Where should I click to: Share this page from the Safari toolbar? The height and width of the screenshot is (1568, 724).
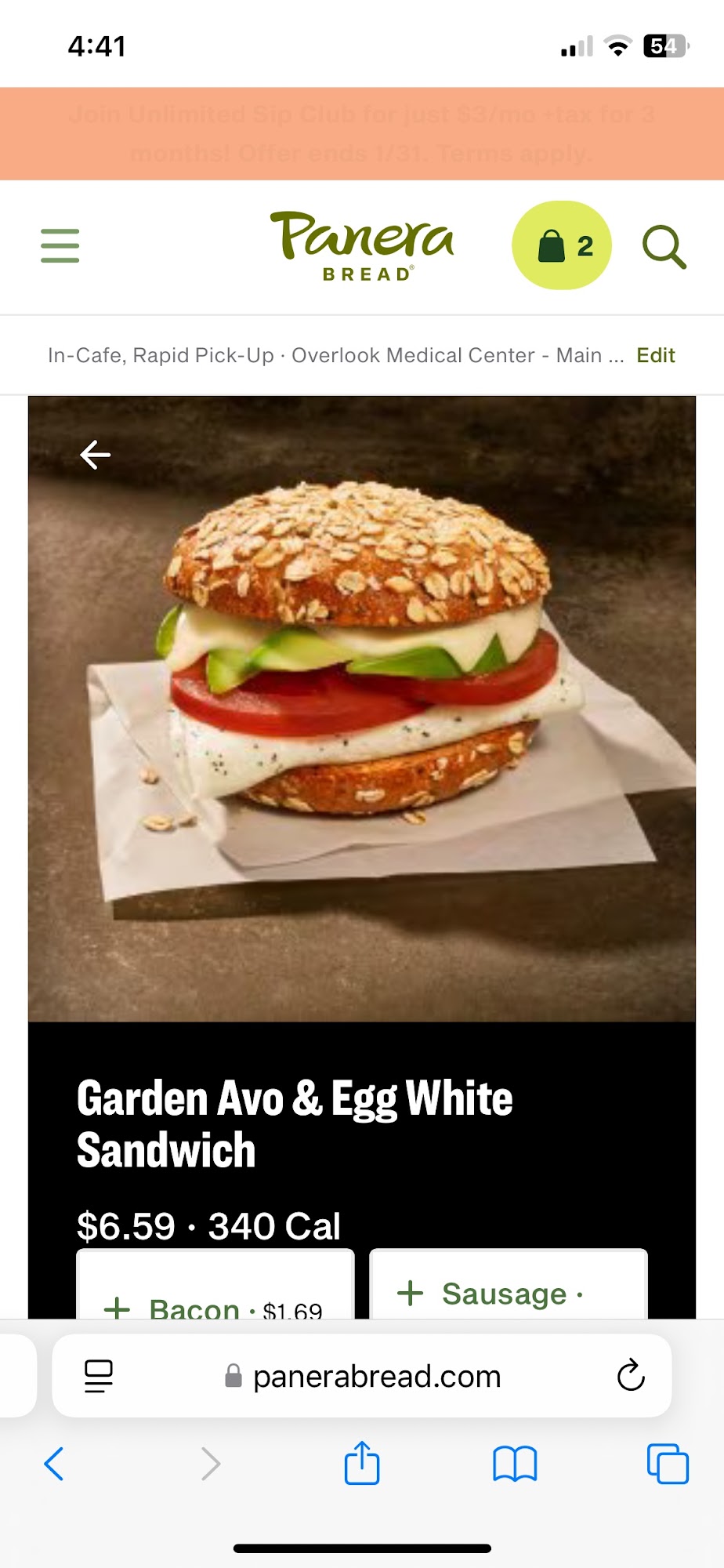(362, 1463)
